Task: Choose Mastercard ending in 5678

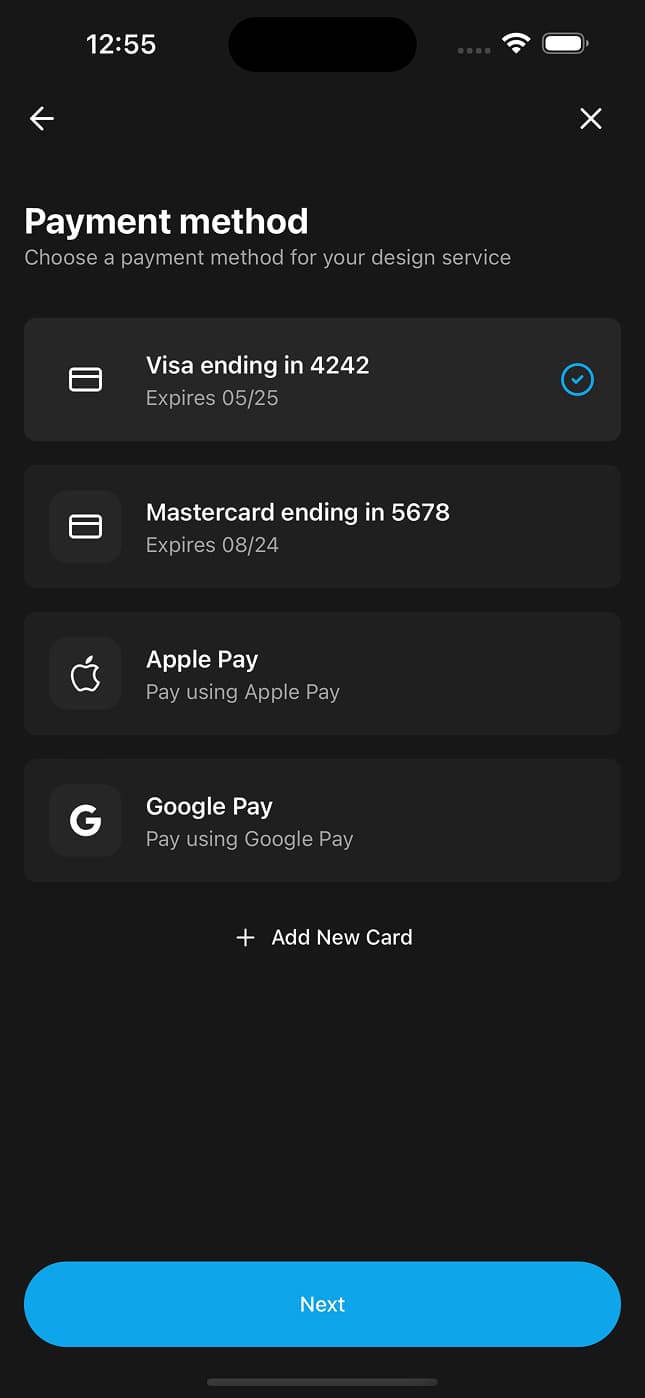Action: (x=322, y=527)
